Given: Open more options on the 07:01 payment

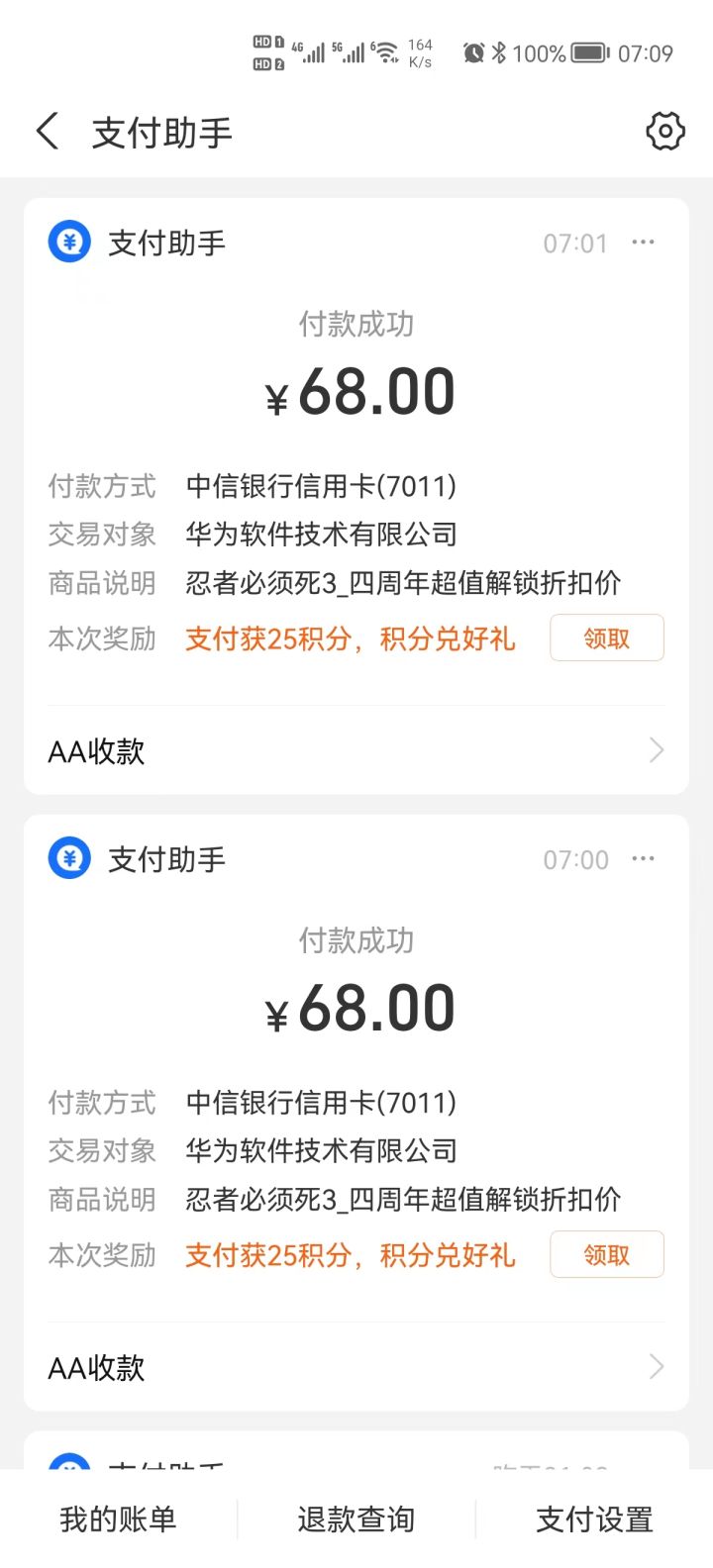Looking at the screenshot, I should click(x=643, y=243).
